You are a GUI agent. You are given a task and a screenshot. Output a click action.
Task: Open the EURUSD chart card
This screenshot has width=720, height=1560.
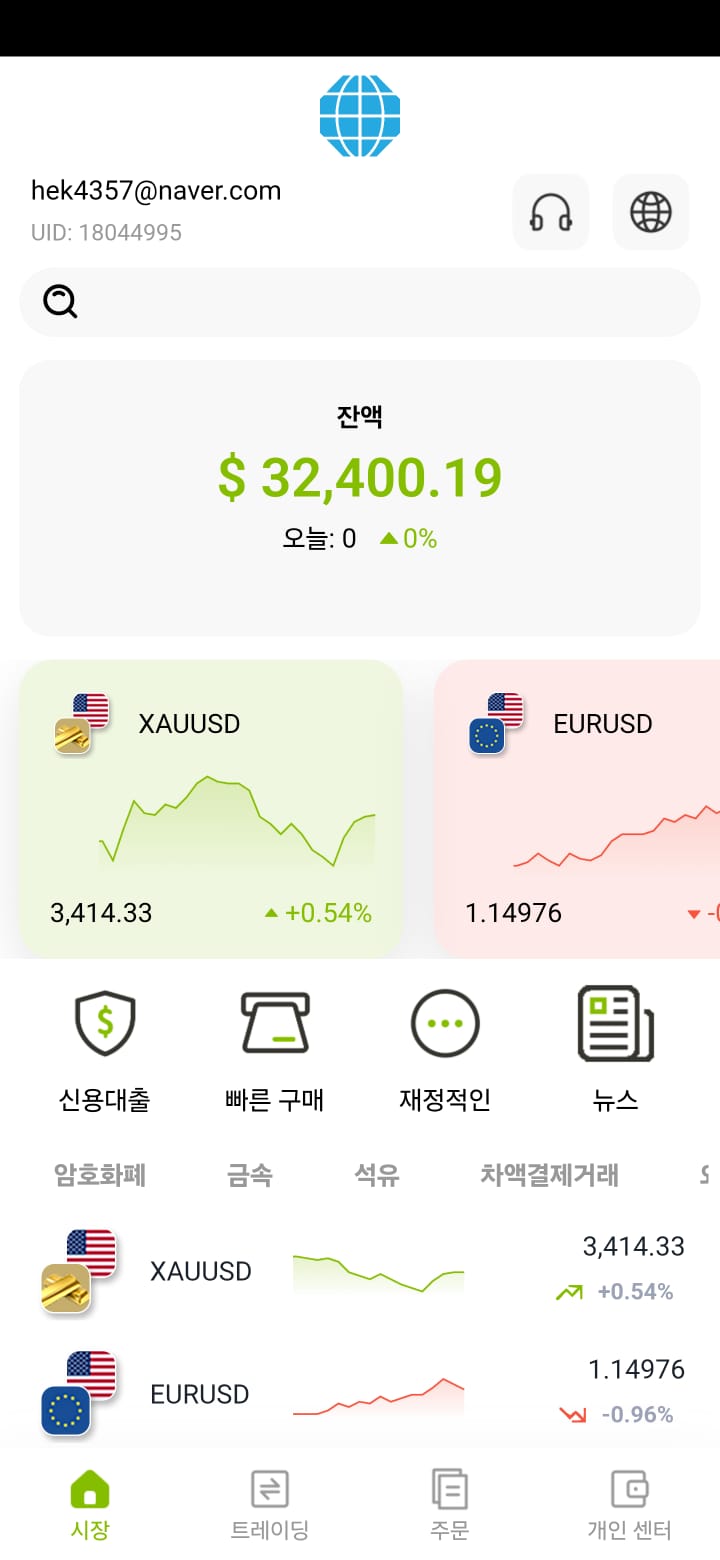click(x=578, y=809)
